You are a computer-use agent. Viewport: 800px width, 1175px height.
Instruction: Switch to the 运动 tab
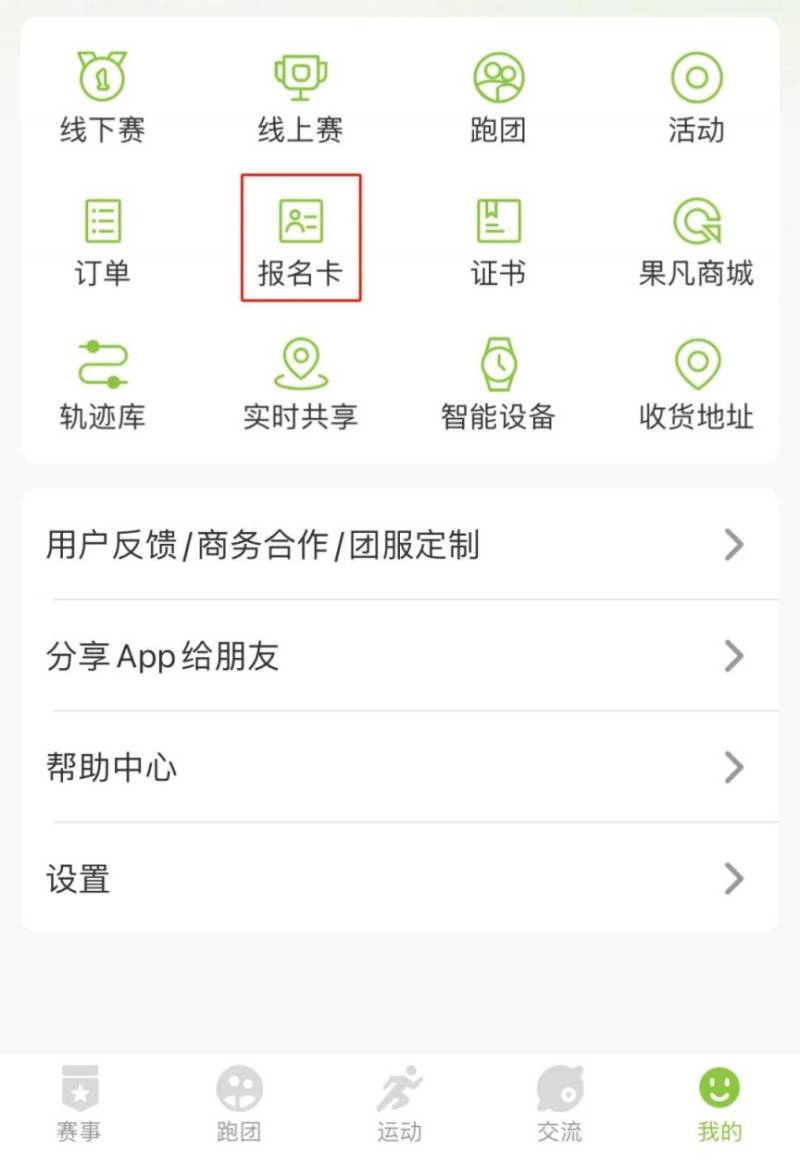coord(399,1100)
